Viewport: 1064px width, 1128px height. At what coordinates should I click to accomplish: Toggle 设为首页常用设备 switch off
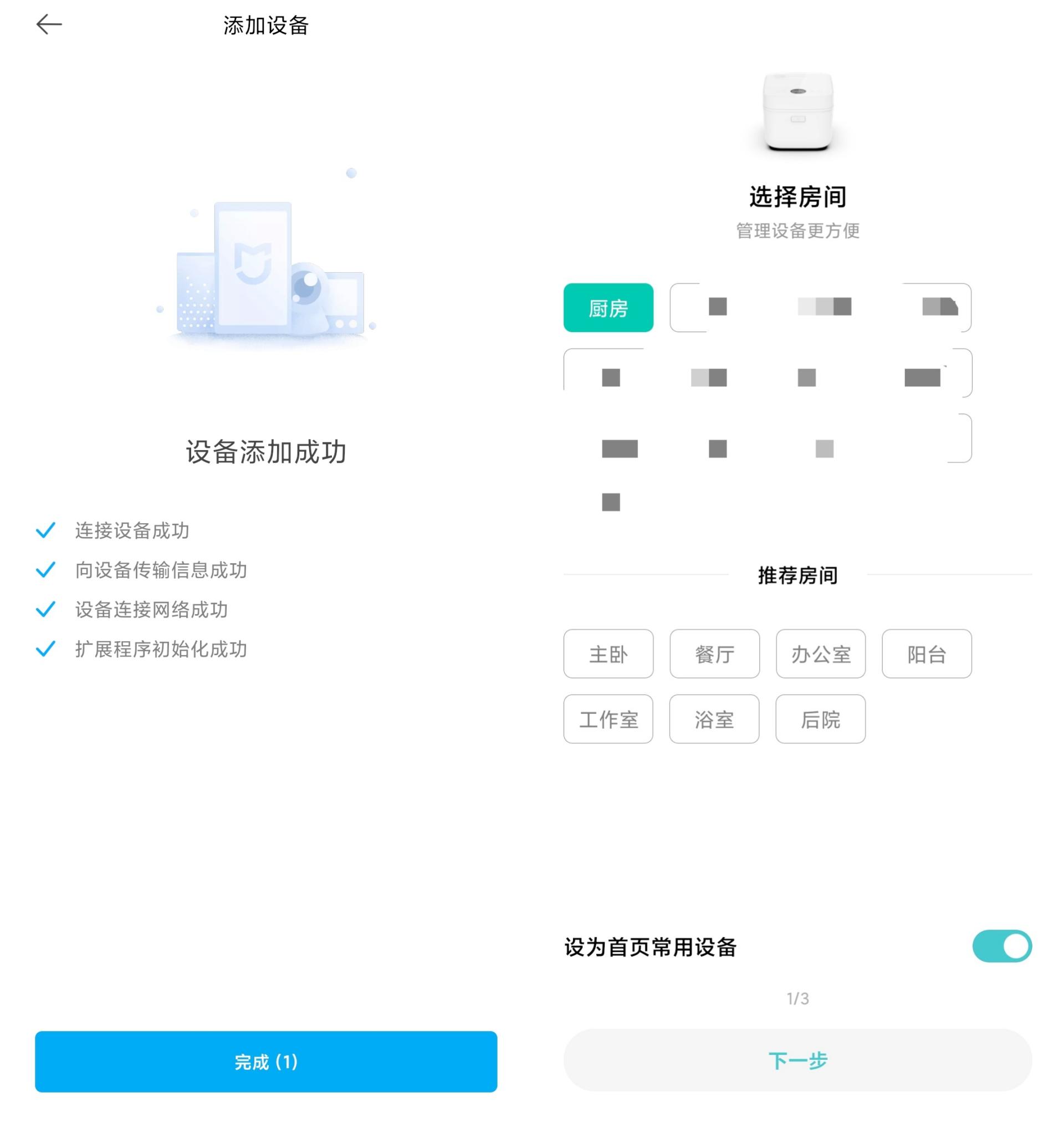click(1001, 946)
